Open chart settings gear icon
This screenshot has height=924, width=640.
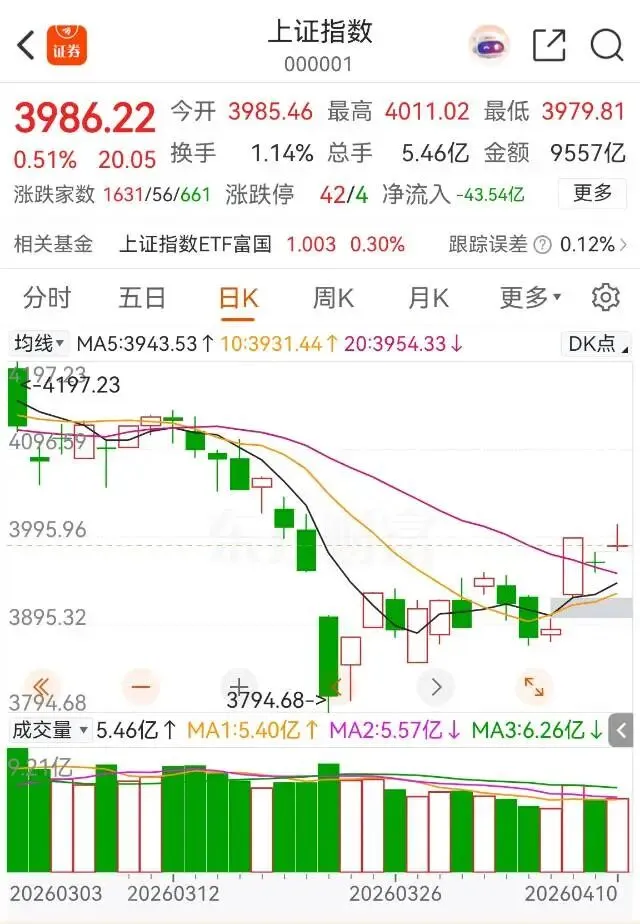tap(605, 297)
